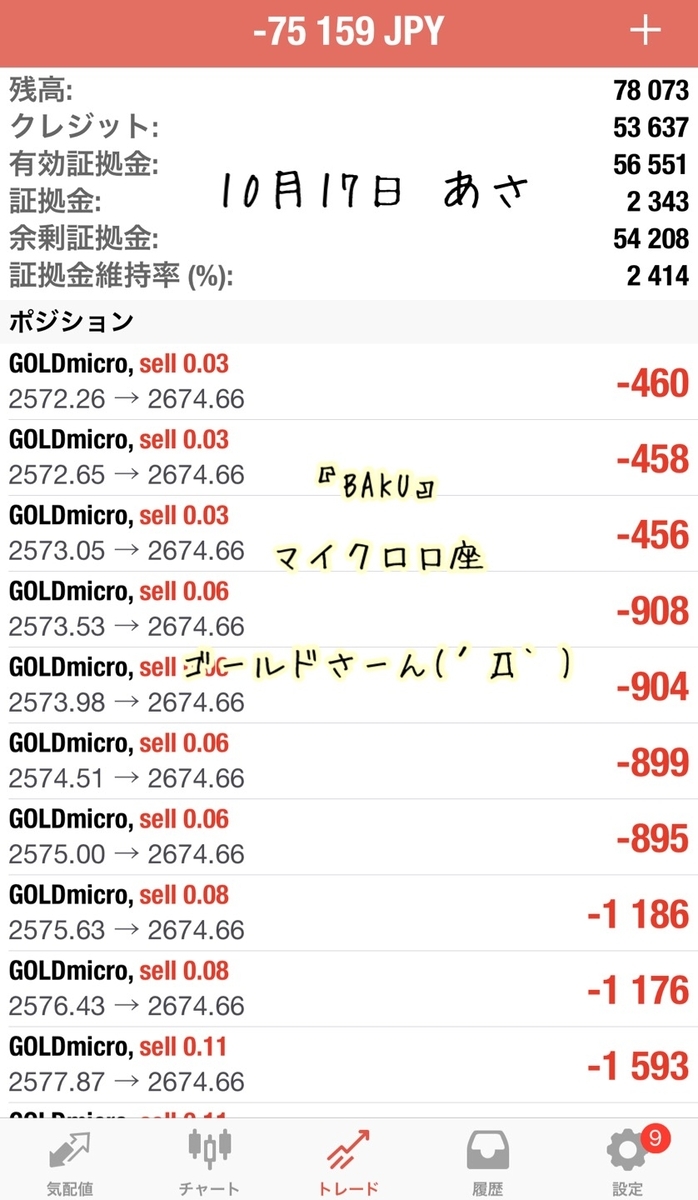This screenshot has width=698, height=1200.
Task: Switch to the 気配値 tab
Action: tap(70, 1162)
